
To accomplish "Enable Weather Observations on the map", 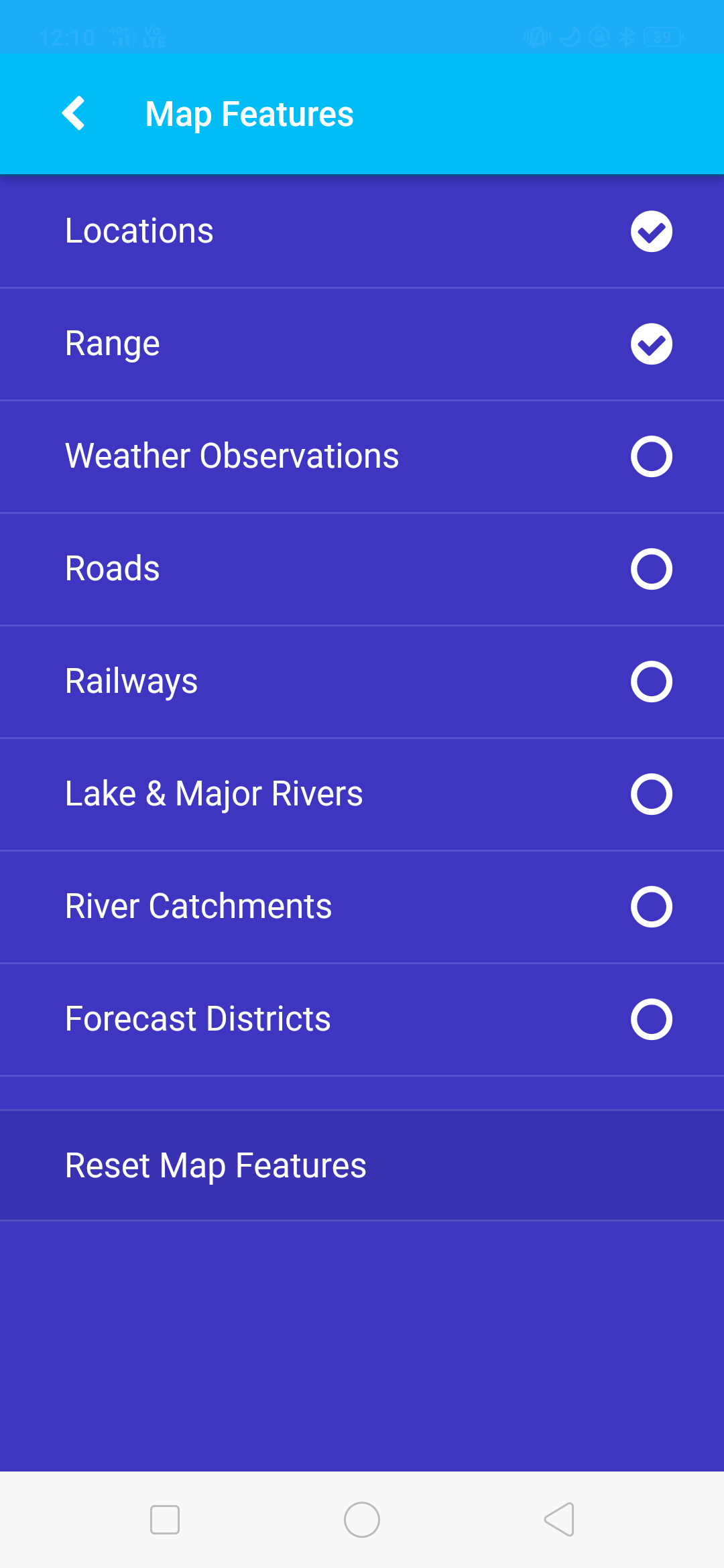I will click(651, 456).
